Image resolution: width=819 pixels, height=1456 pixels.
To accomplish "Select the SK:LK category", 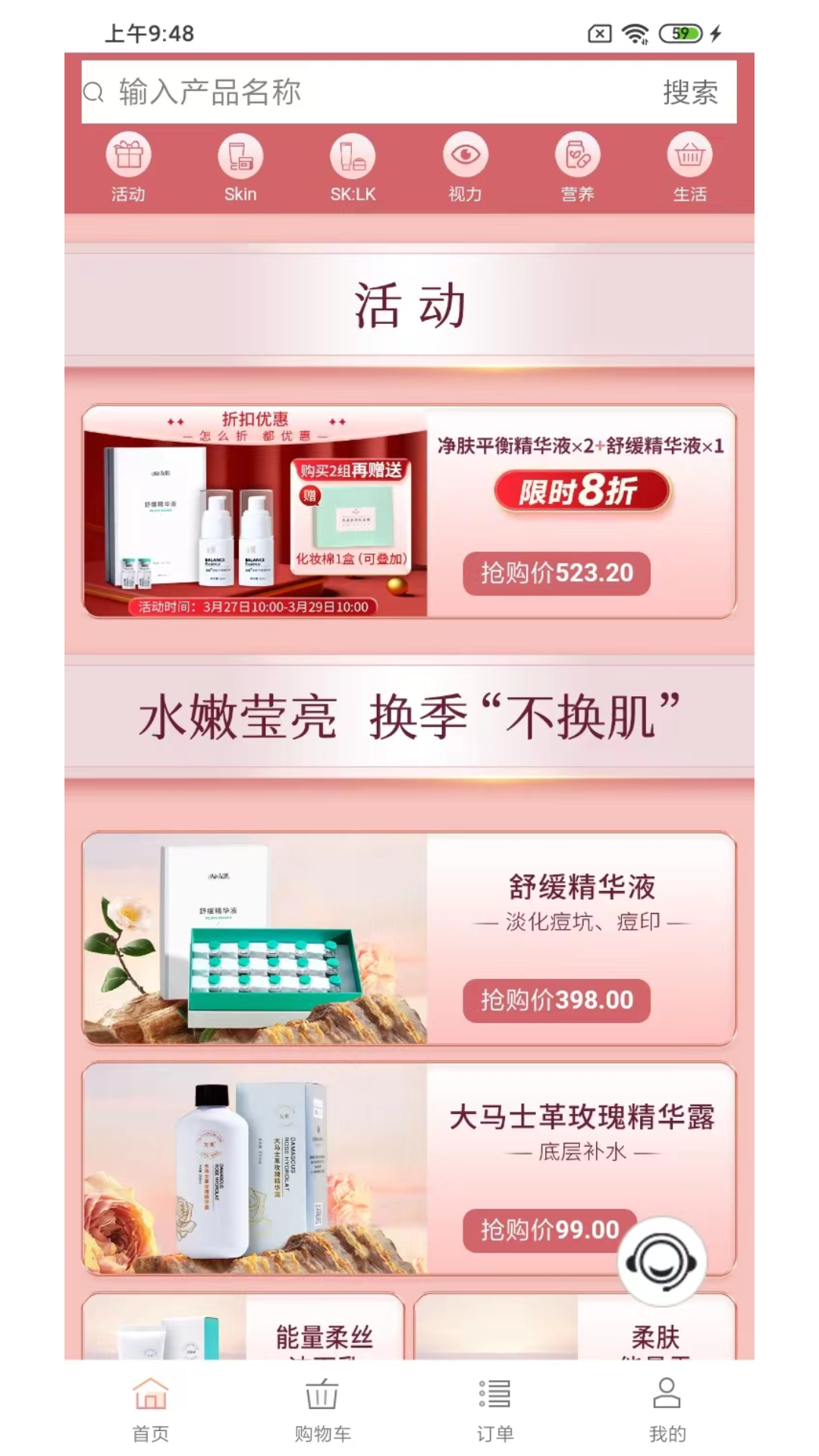I will click(x=353, y=168).
